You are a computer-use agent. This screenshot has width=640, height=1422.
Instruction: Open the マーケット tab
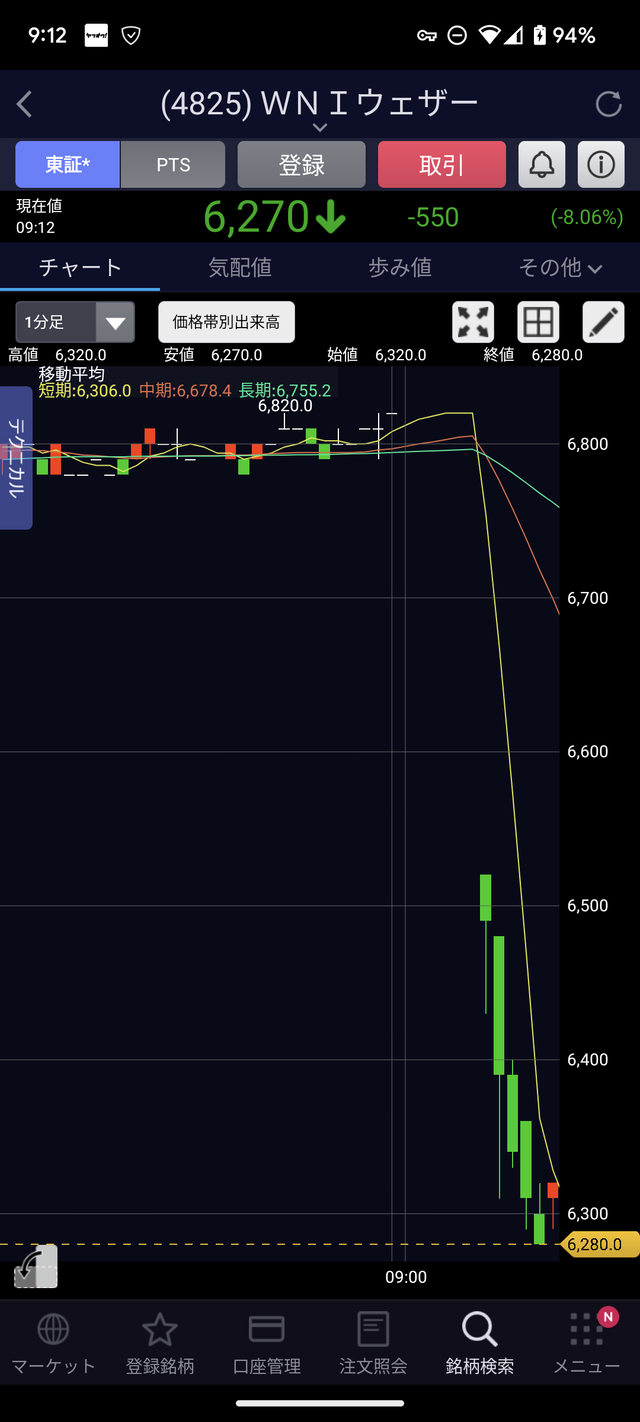tap(53, 1343)
